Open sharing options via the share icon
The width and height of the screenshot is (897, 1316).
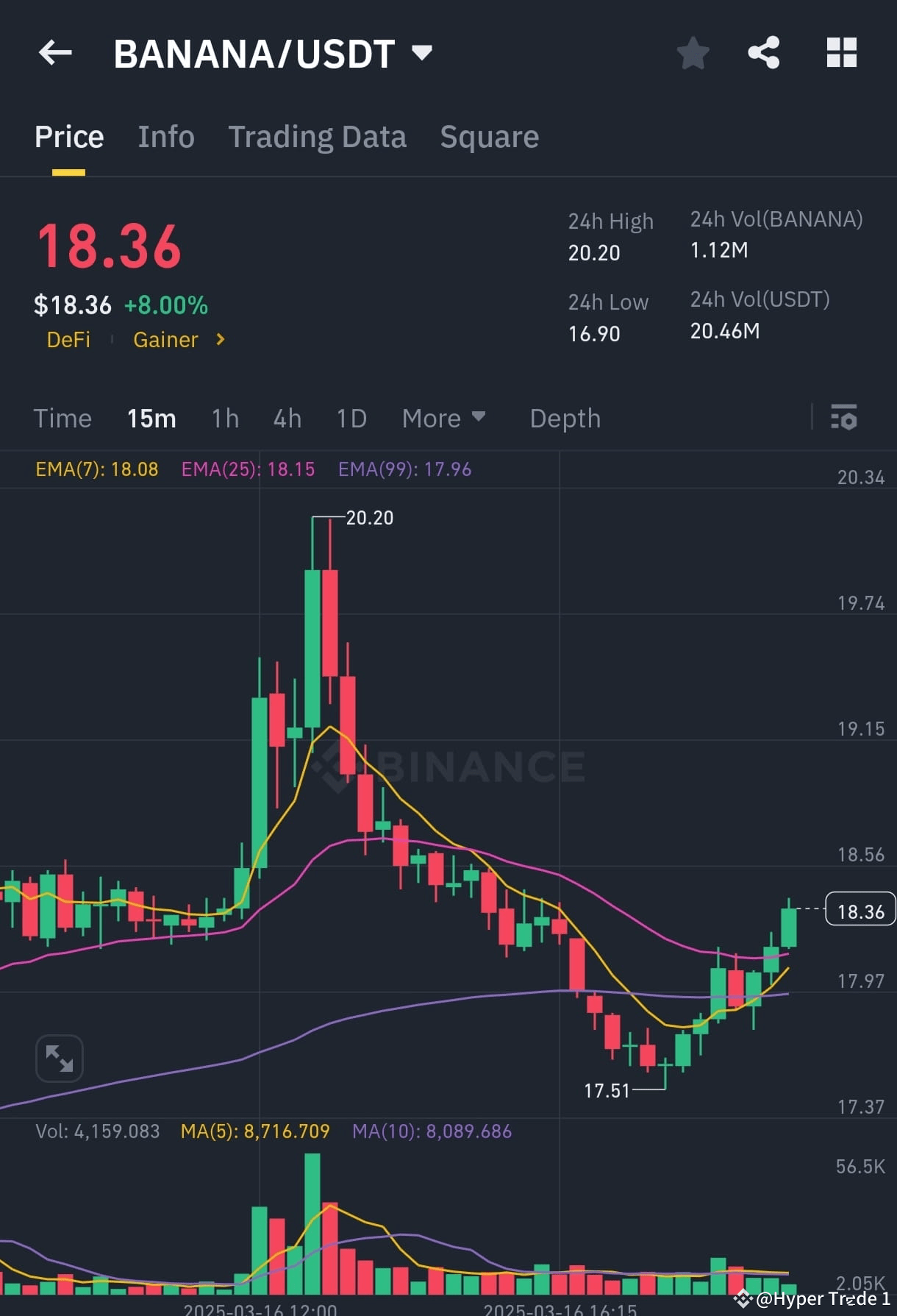coord(764,52)
